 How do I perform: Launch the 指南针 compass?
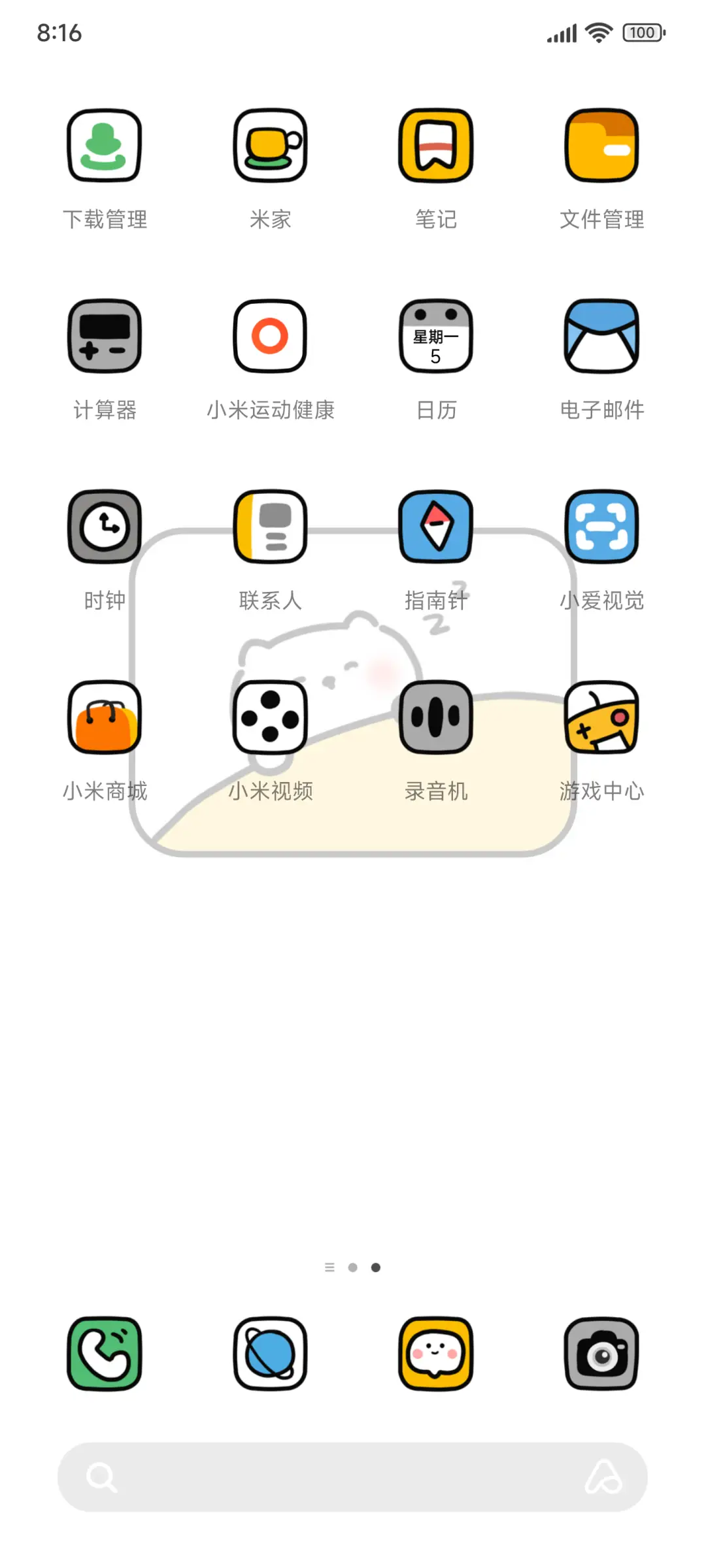435,527
